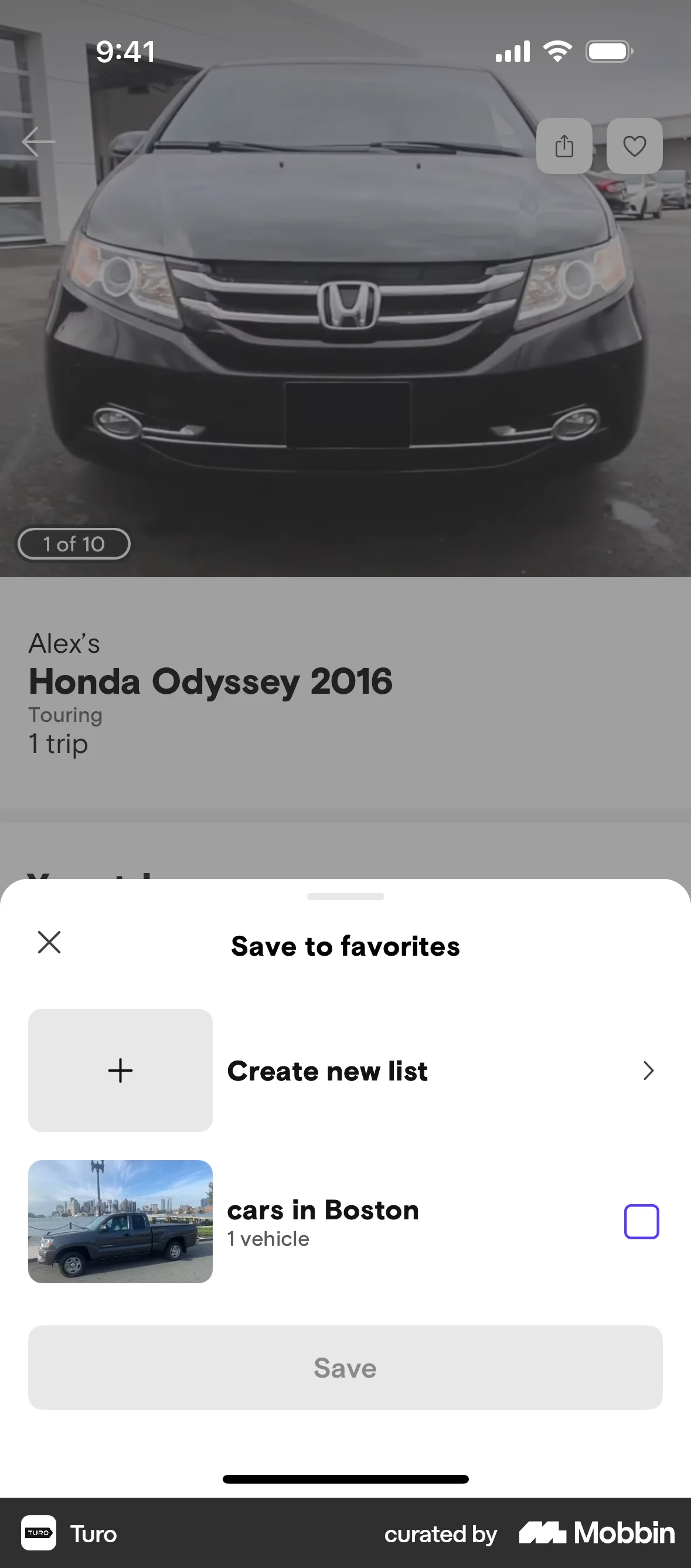Tap the 1 of 10 photo counter
This screenshot has height=1568, width=691.
pos(73,544)
